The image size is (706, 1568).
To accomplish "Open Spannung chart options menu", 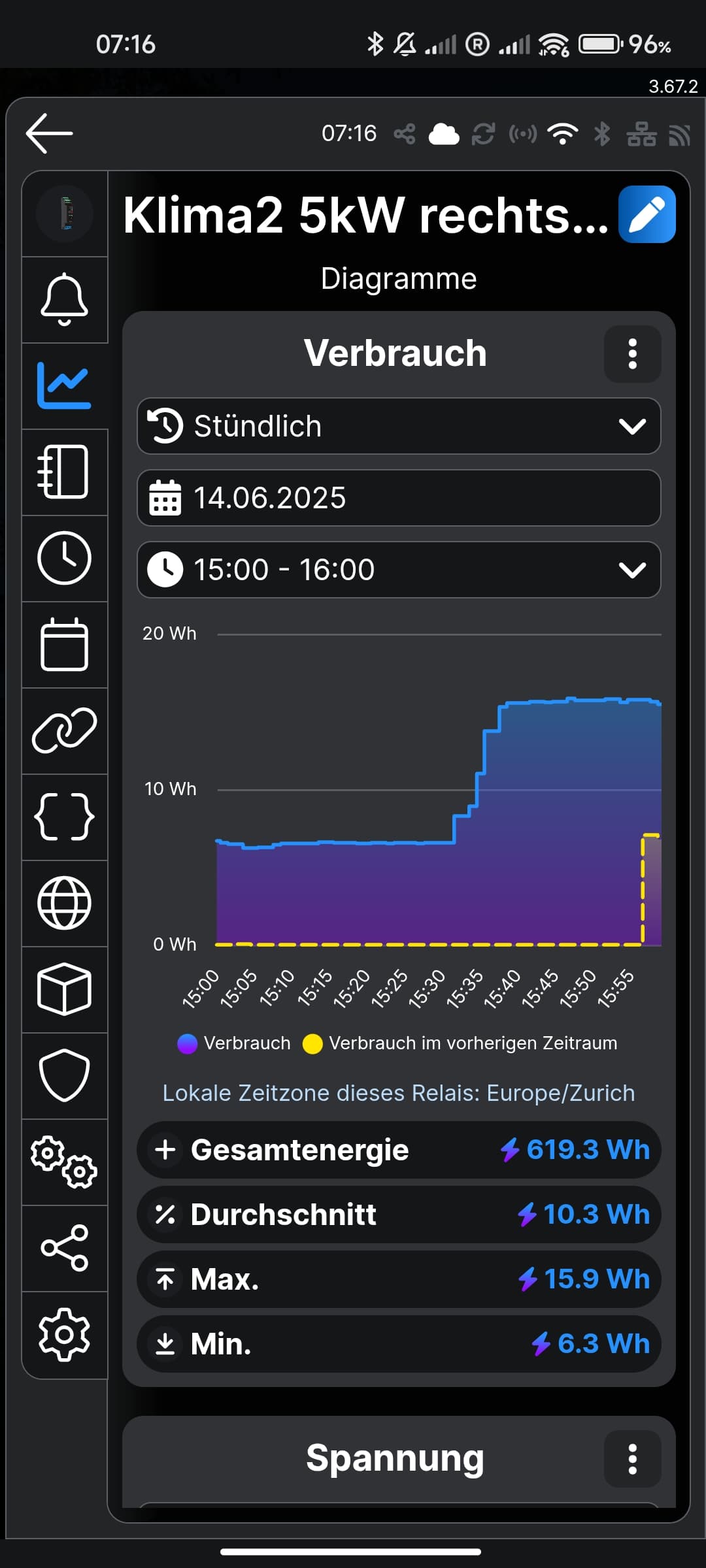I will pos(632,1458).
